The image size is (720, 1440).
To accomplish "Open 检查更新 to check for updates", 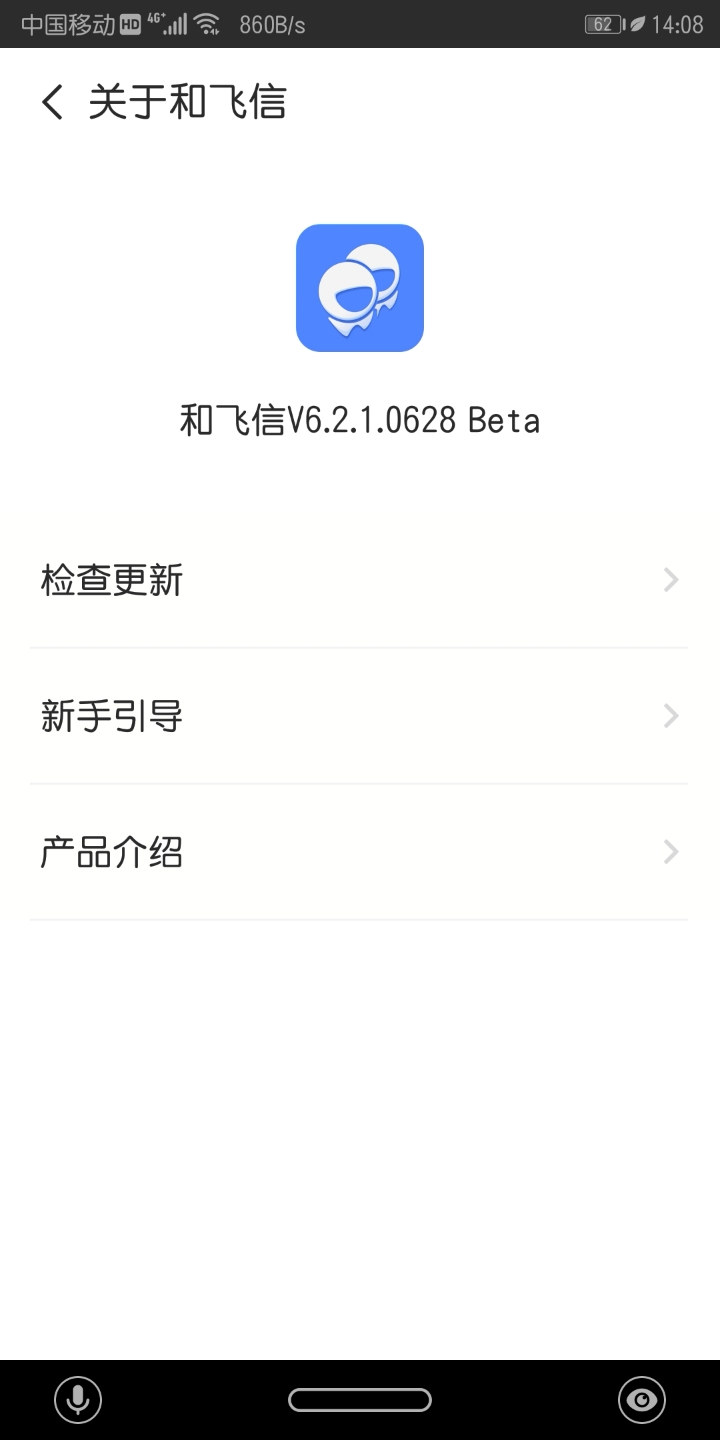I will [x=111, y=580].
